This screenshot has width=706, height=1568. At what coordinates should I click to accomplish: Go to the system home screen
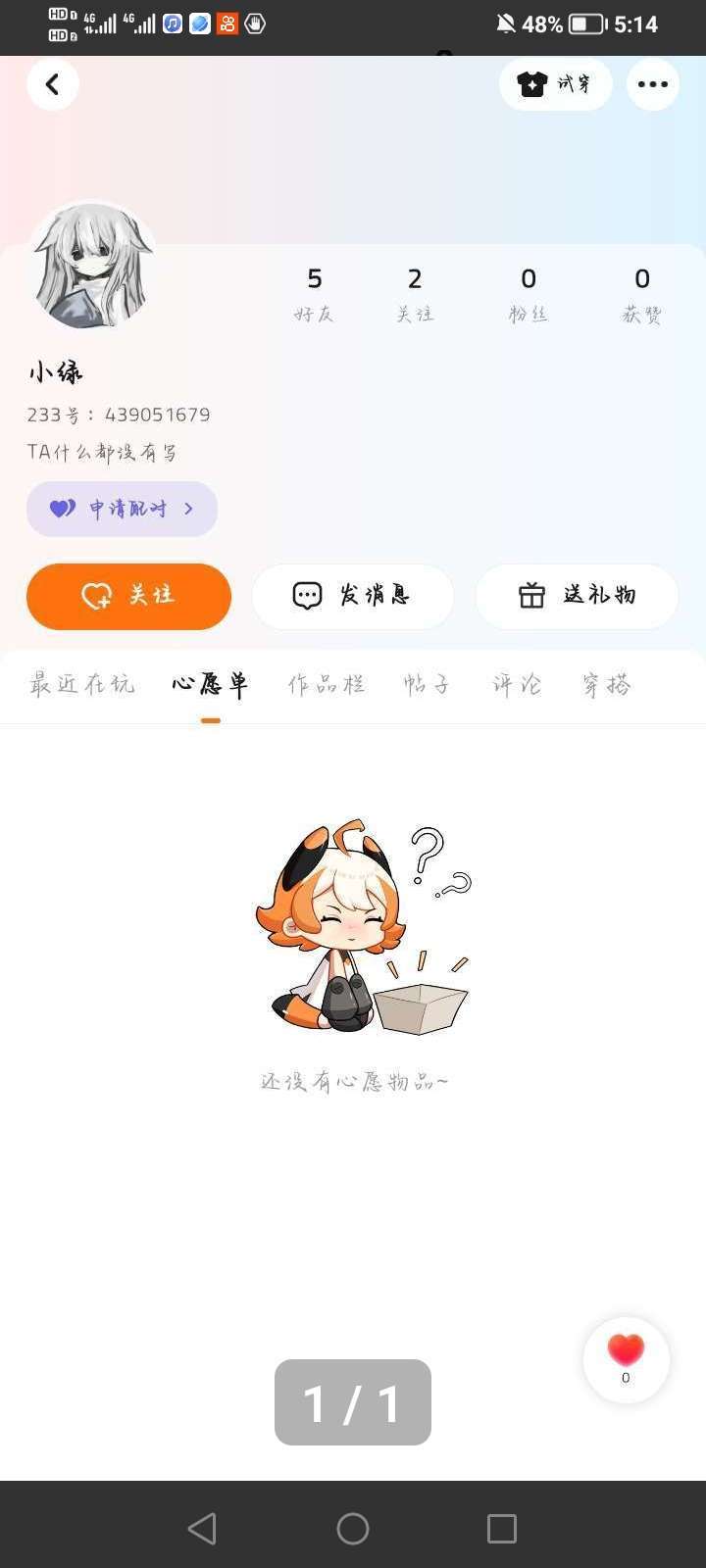353,1528
